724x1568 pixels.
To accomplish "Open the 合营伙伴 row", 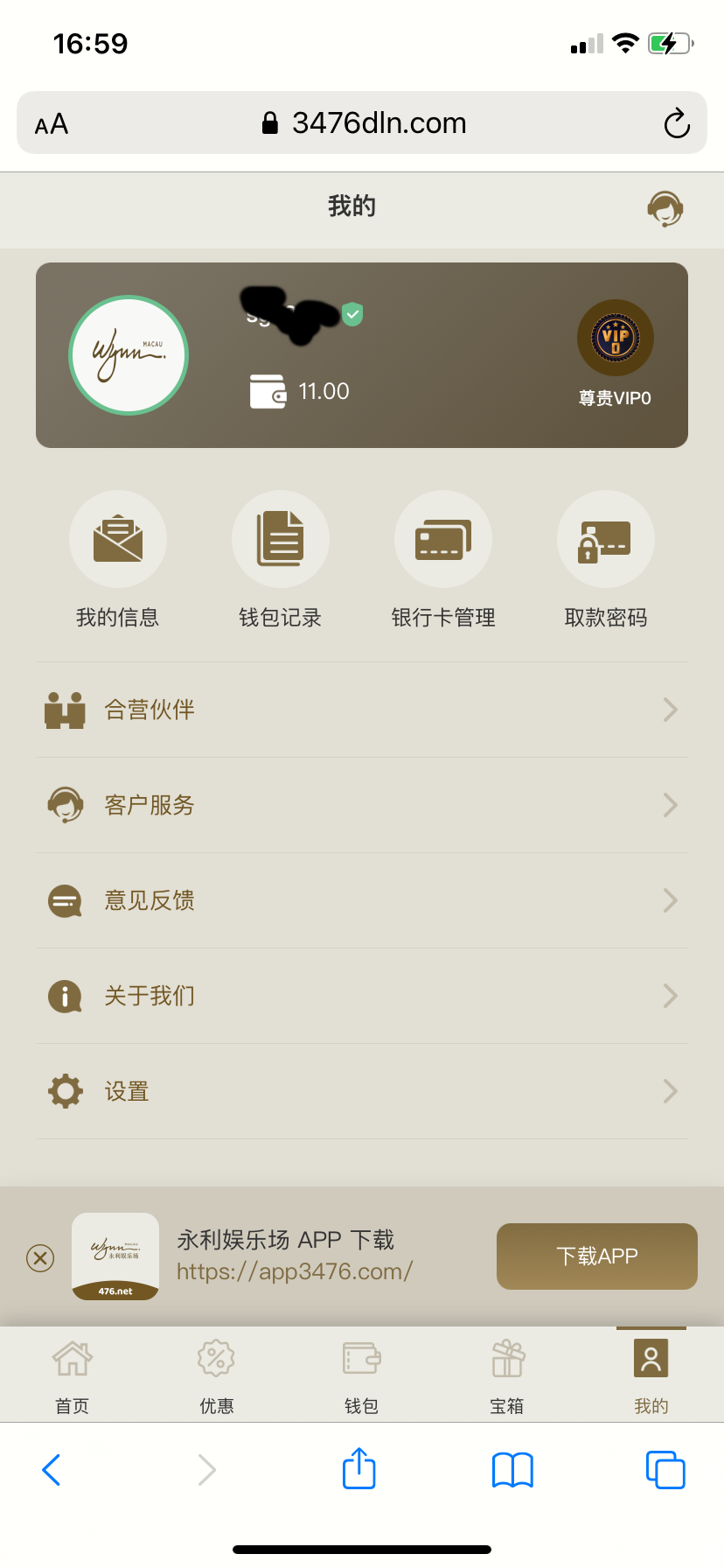I will [362, 710].
